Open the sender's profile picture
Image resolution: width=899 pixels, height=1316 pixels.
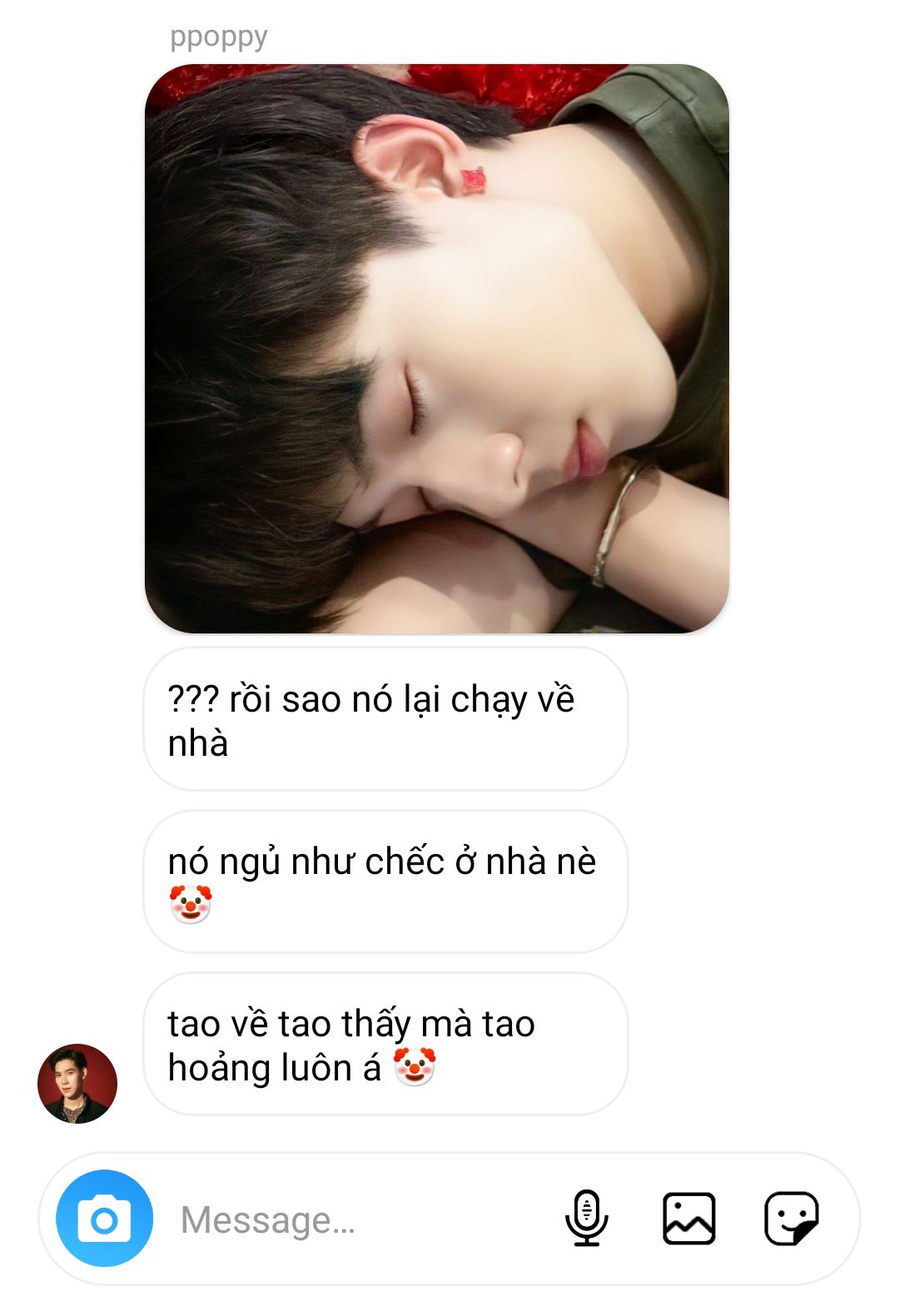click(77, 1084)
